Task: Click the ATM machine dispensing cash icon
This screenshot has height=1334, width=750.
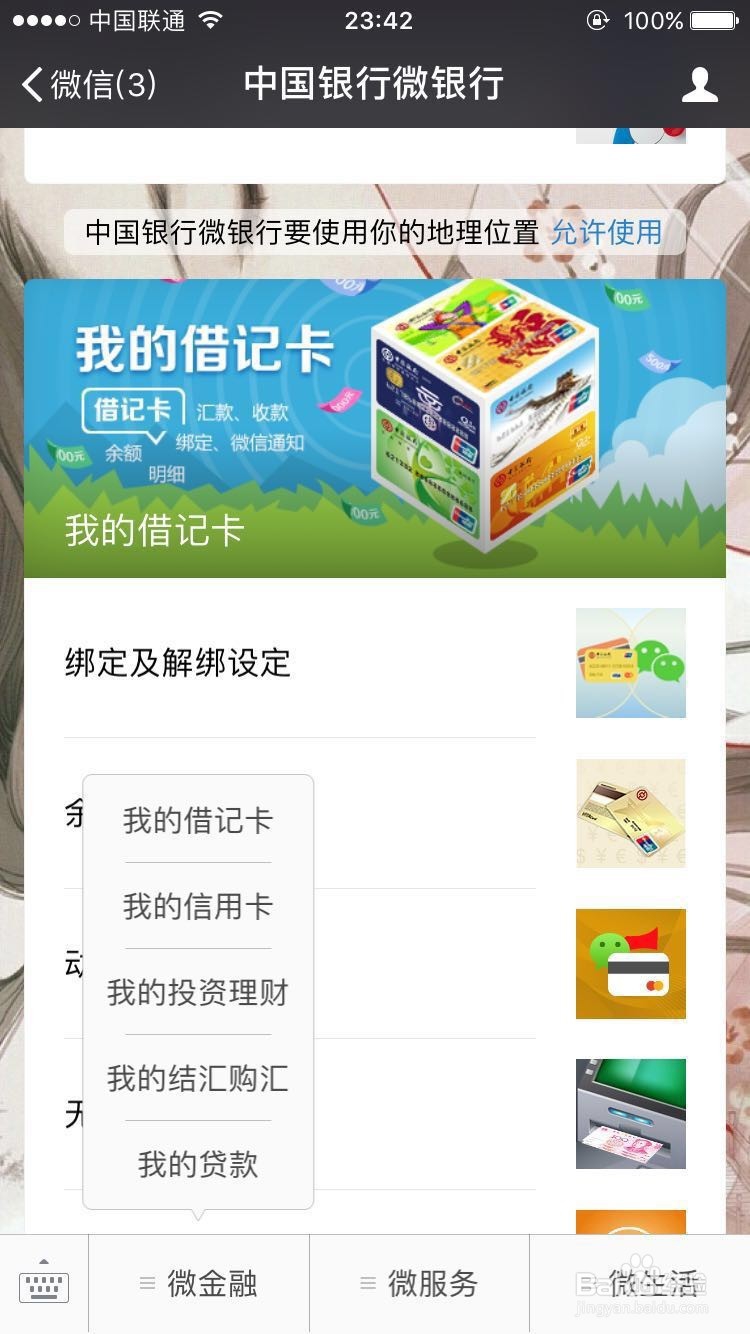Action: pyautogui.click(x=629, y=1114)
